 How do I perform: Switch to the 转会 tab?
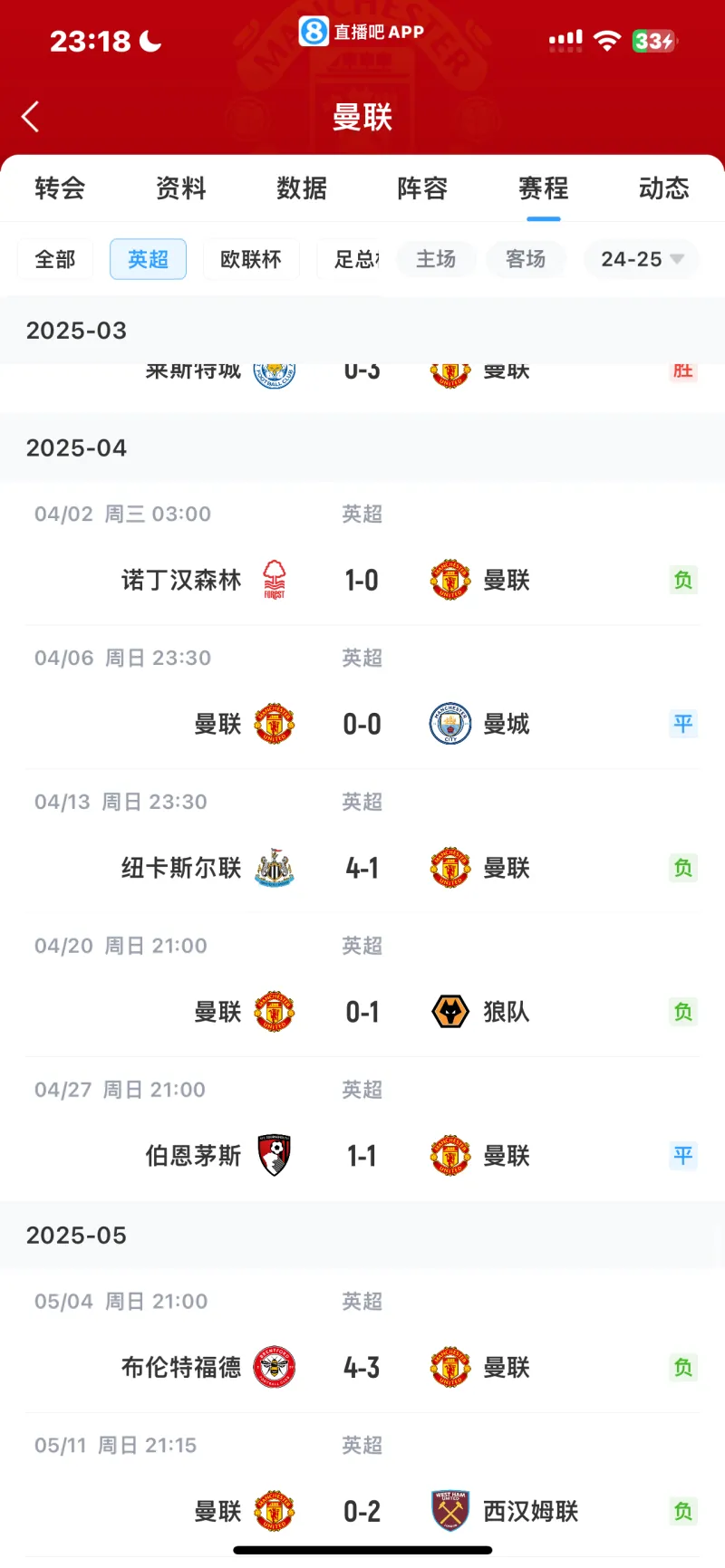[x=60, y=188]
